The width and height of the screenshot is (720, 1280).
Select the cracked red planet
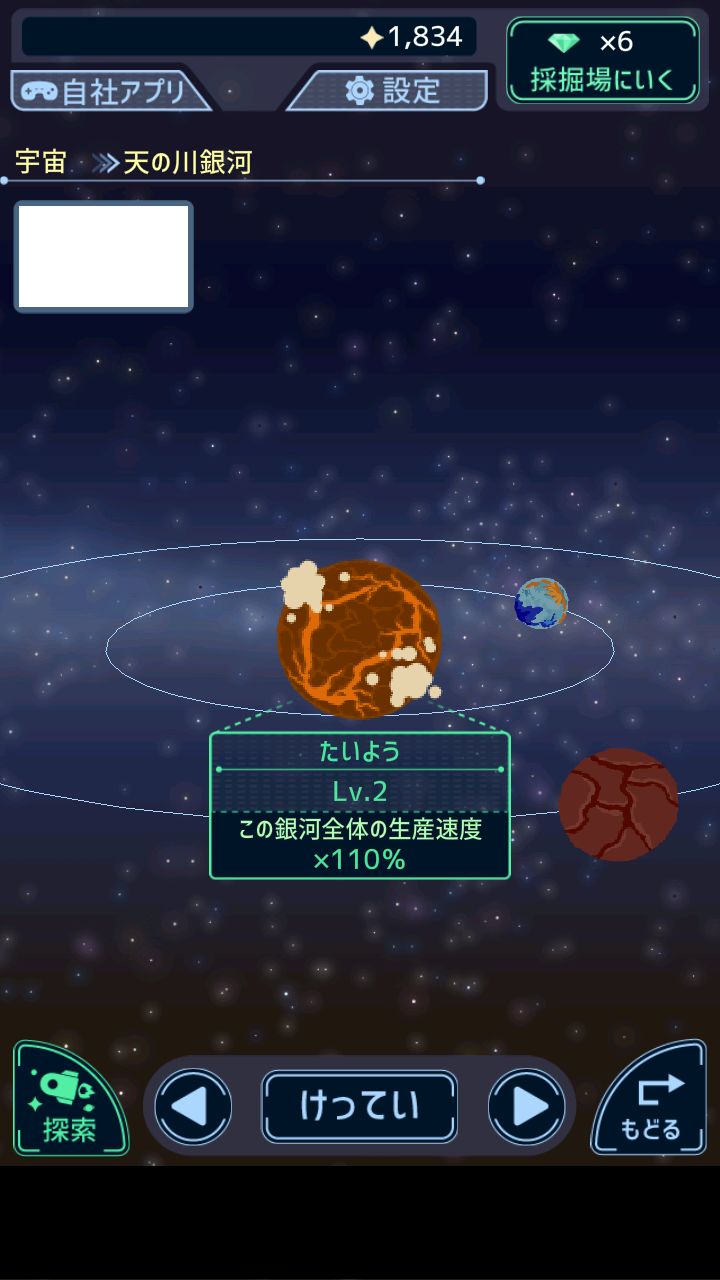click(618, 804)
